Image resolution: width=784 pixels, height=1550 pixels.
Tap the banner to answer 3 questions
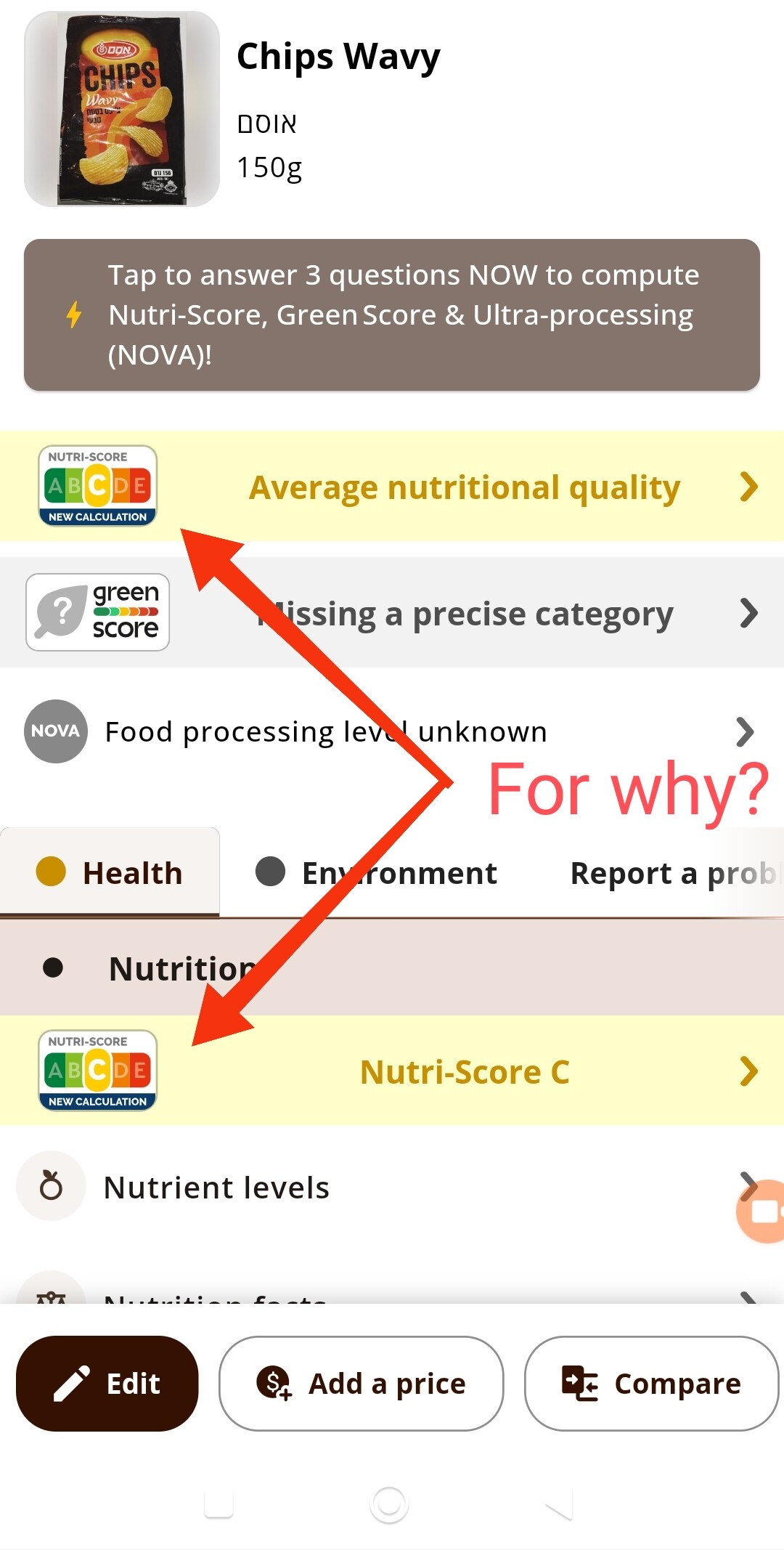tap(392, 315)
